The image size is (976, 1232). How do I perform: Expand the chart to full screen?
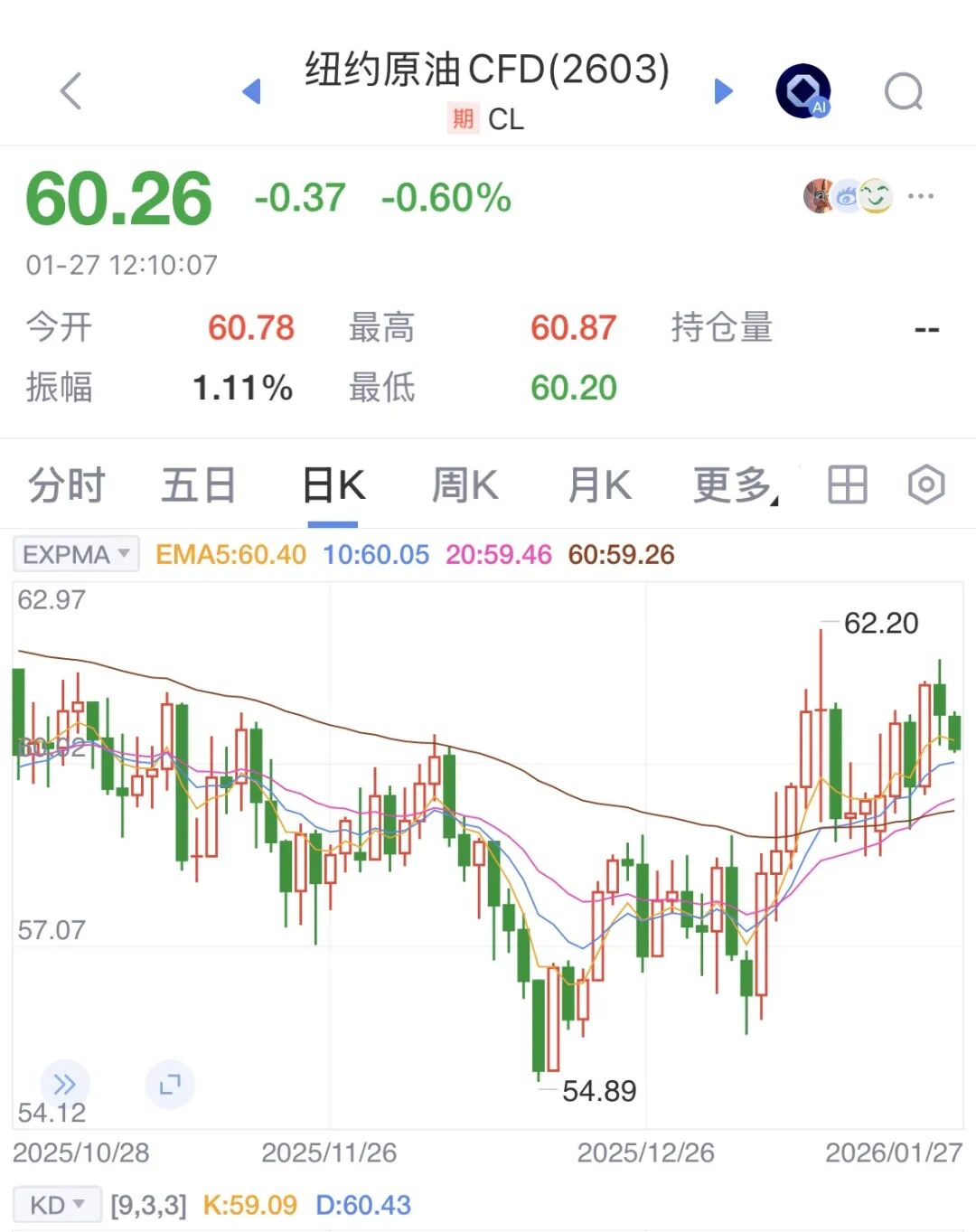[170, 1084]
